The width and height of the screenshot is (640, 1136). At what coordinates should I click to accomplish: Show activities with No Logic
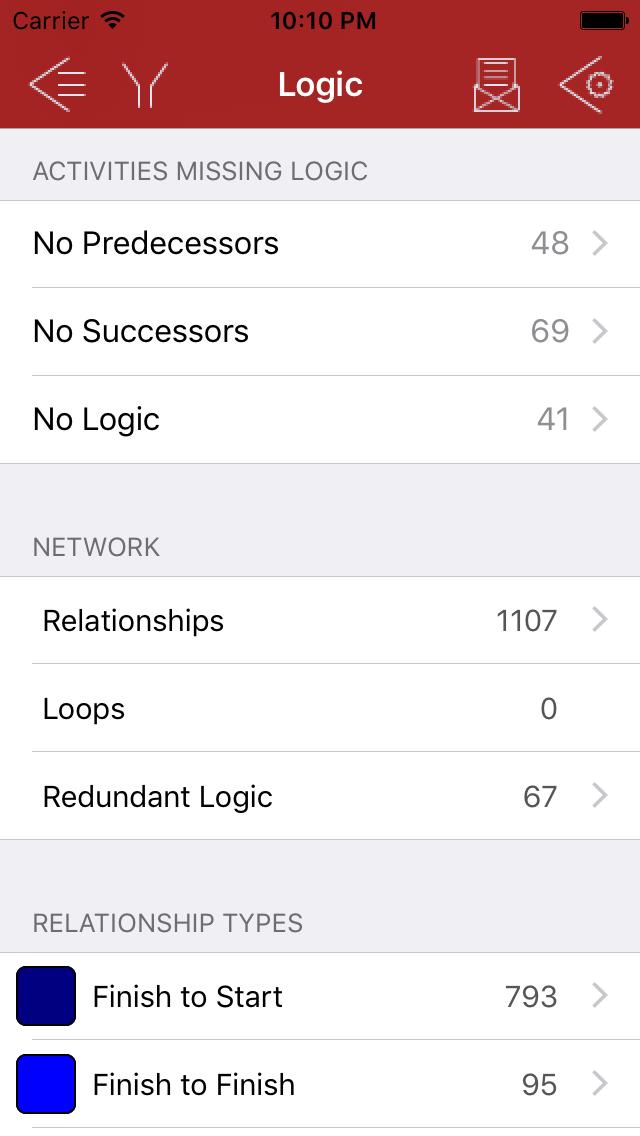[x=320, y=420]
